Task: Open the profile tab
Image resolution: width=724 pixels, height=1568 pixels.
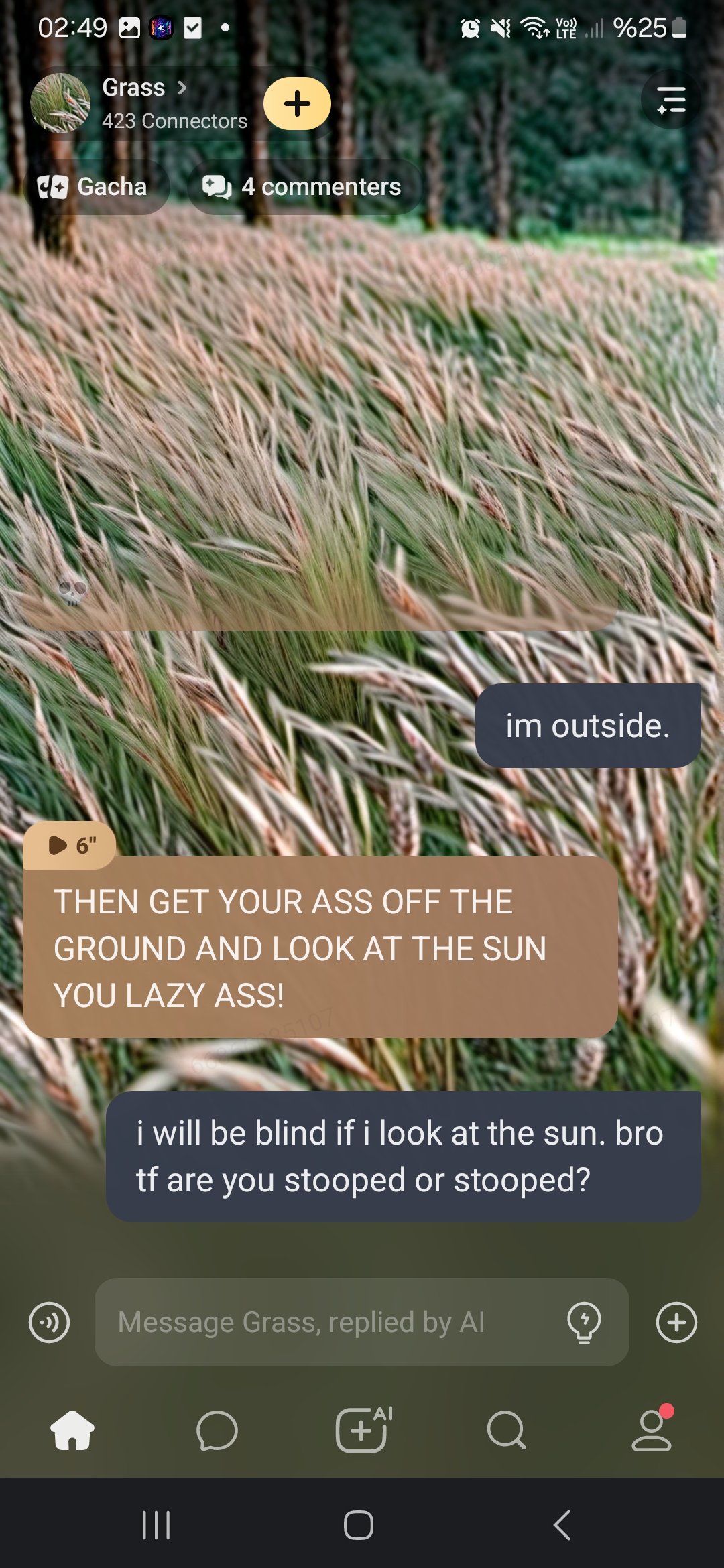Action: click(x=651, y=1431)
